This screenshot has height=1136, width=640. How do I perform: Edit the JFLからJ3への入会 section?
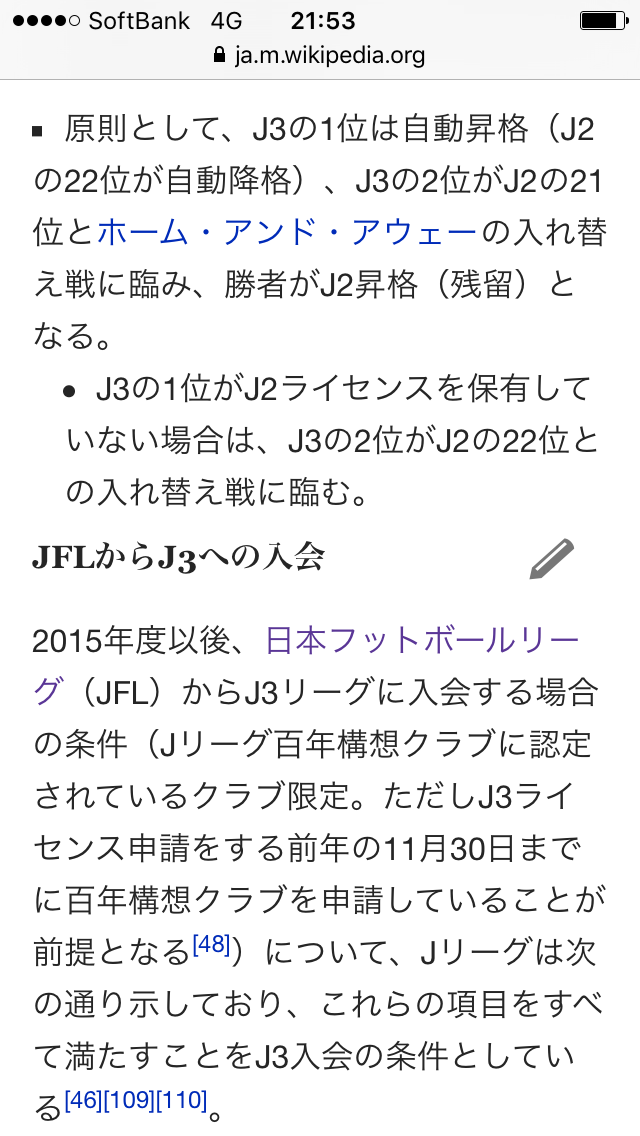[552, 559]
